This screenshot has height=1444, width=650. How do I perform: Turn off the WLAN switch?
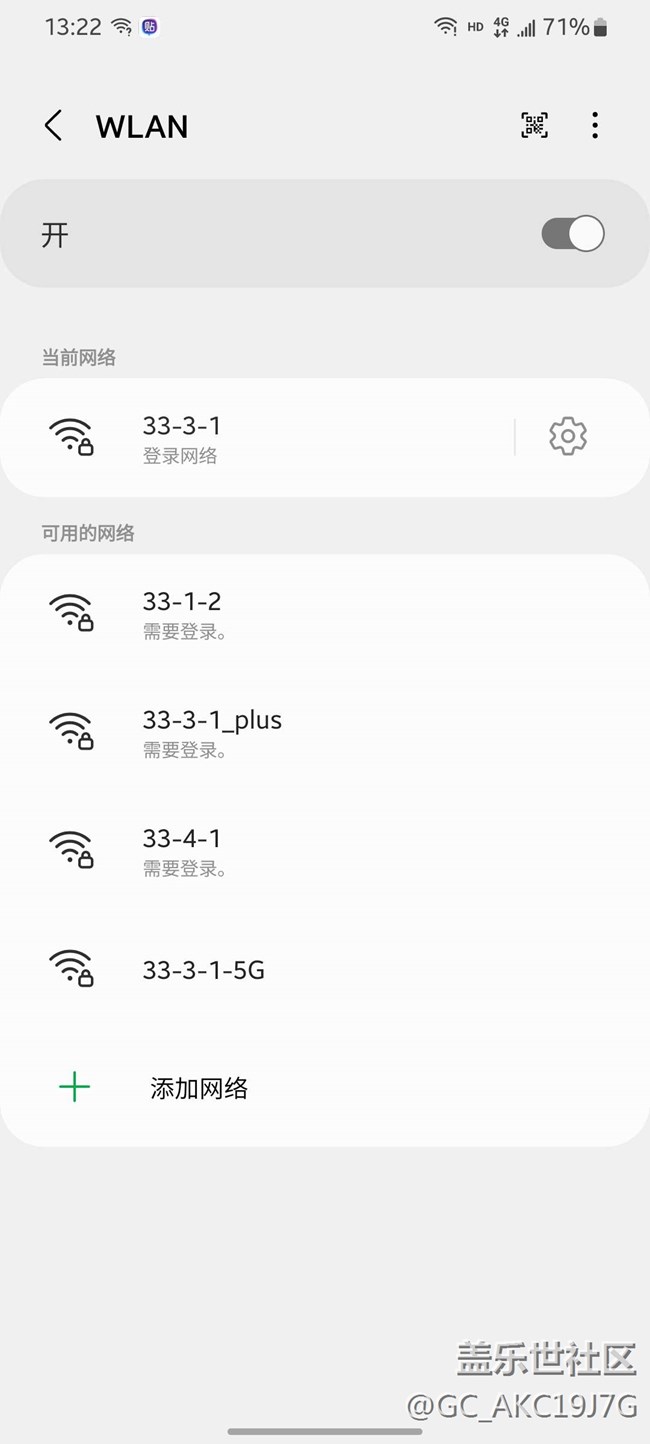click(x=573, y=234)
